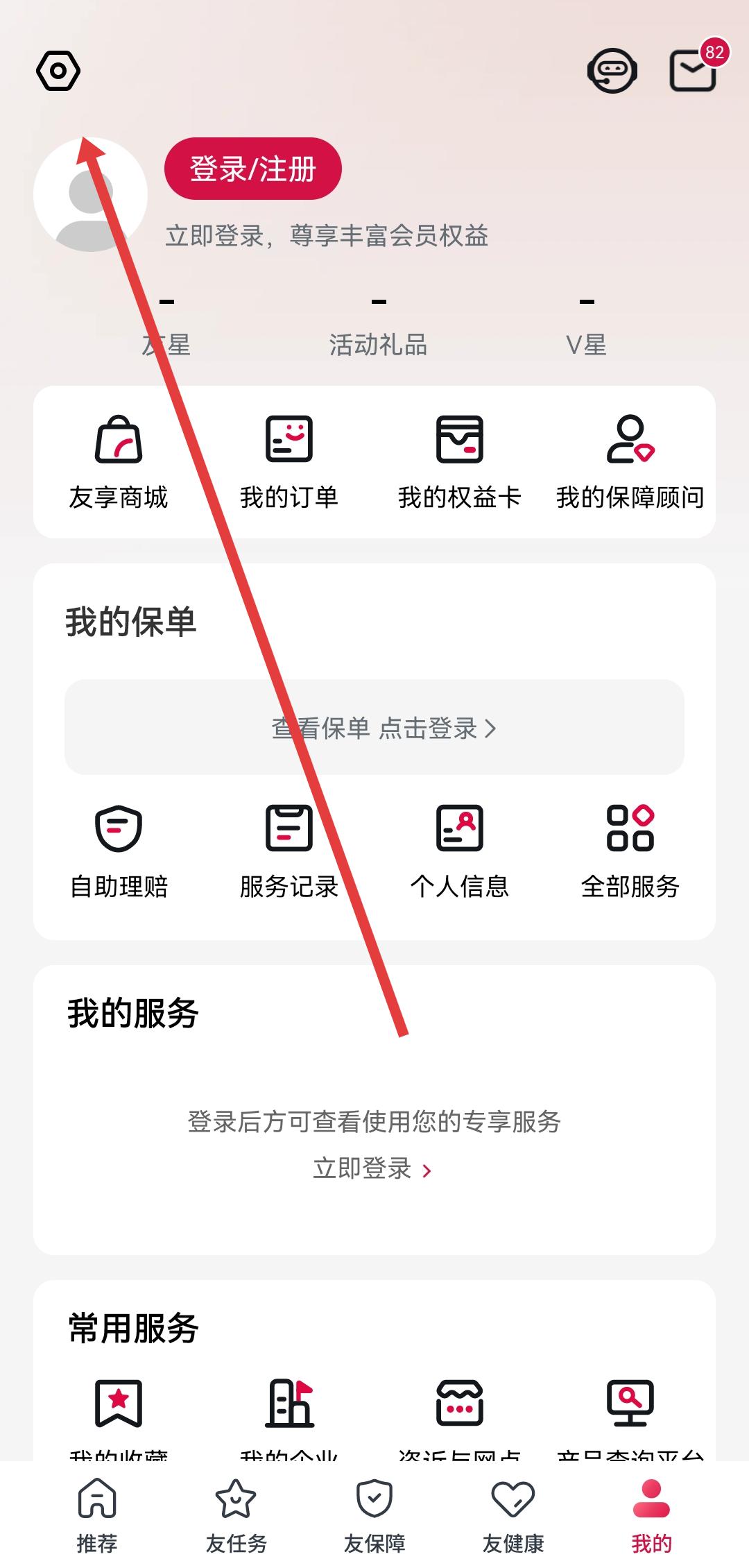The width and height of the screenshot is (749, 1568).
Task: Select the 我的 tab
Action: tap(651, 1515)
